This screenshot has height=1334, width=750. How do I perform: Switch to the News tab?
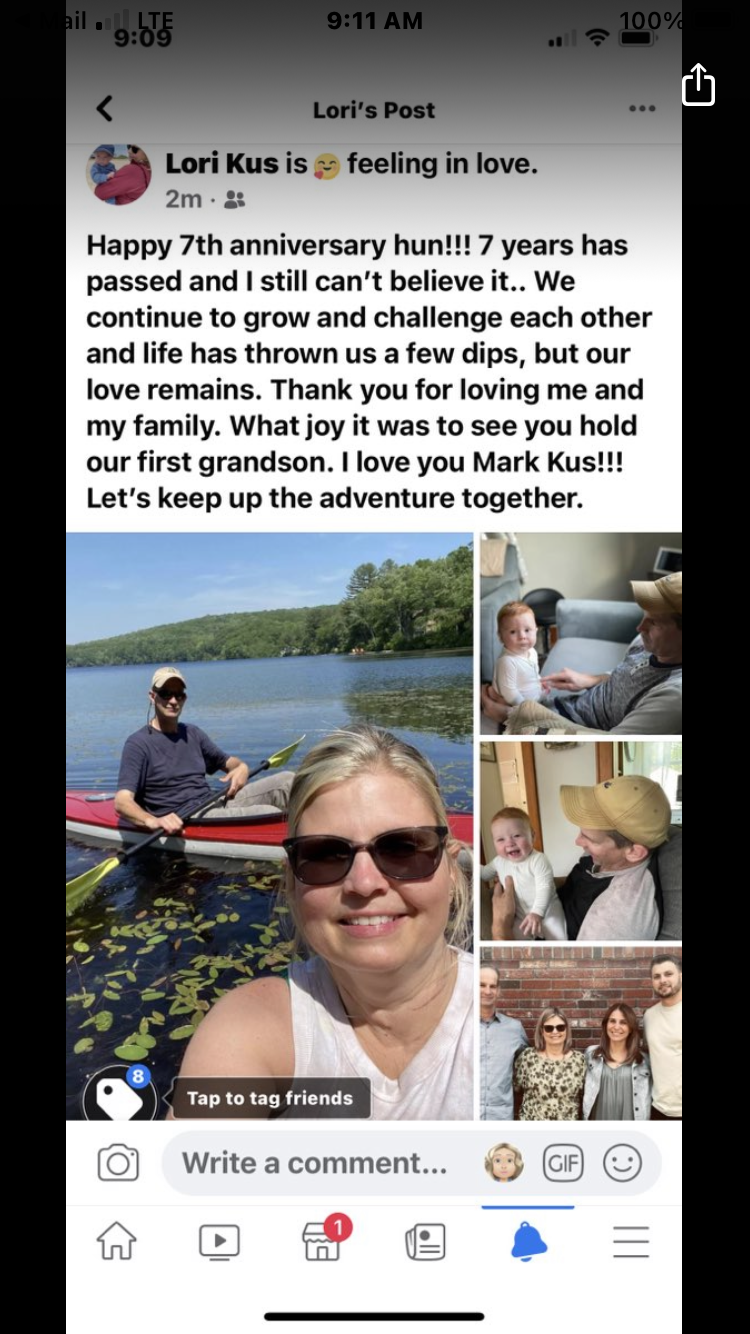[x=425, y=1242]
